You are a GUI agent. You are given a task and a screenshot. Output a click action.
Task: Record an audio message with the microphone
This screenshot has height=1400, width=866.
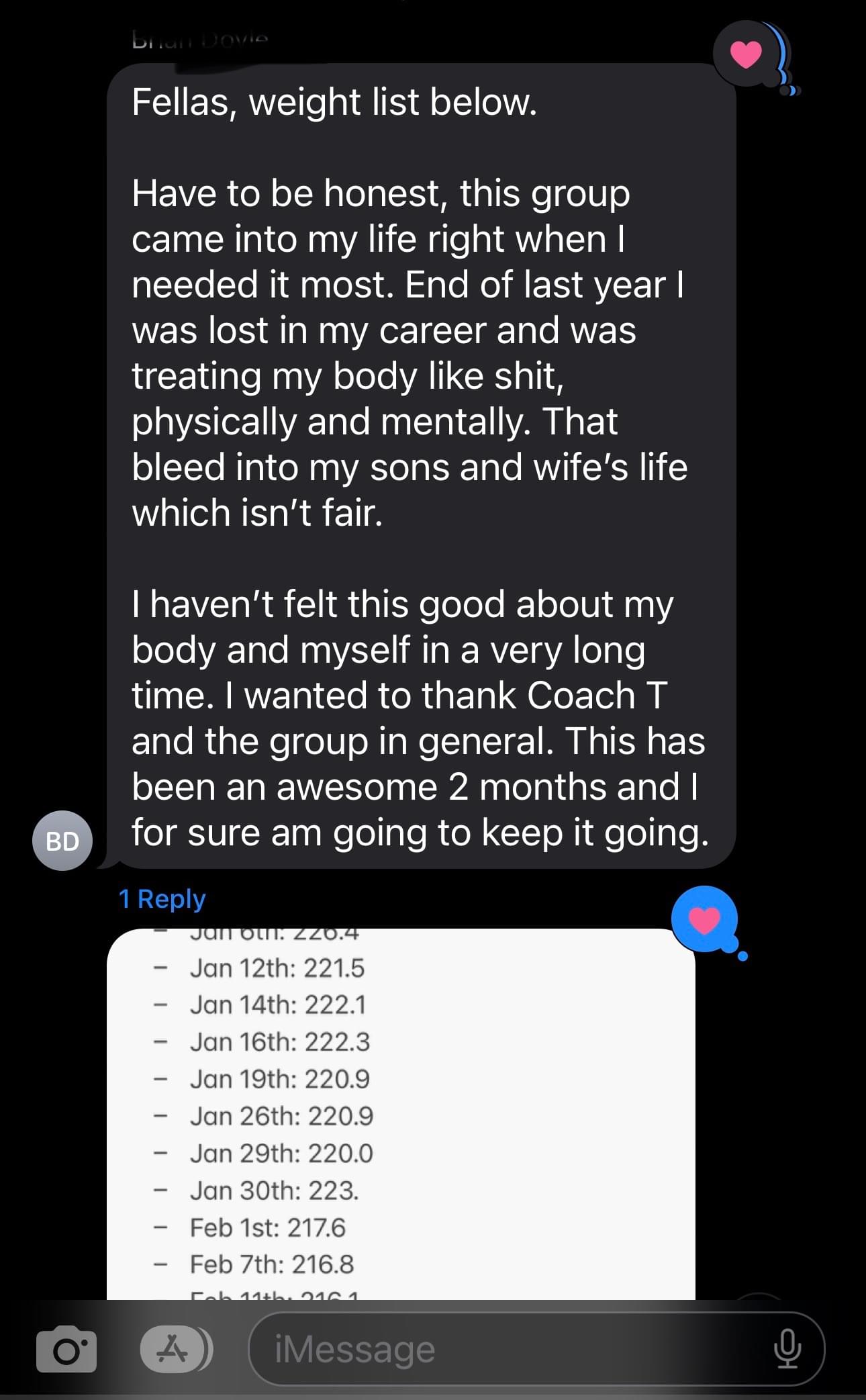coord(787,1349)
